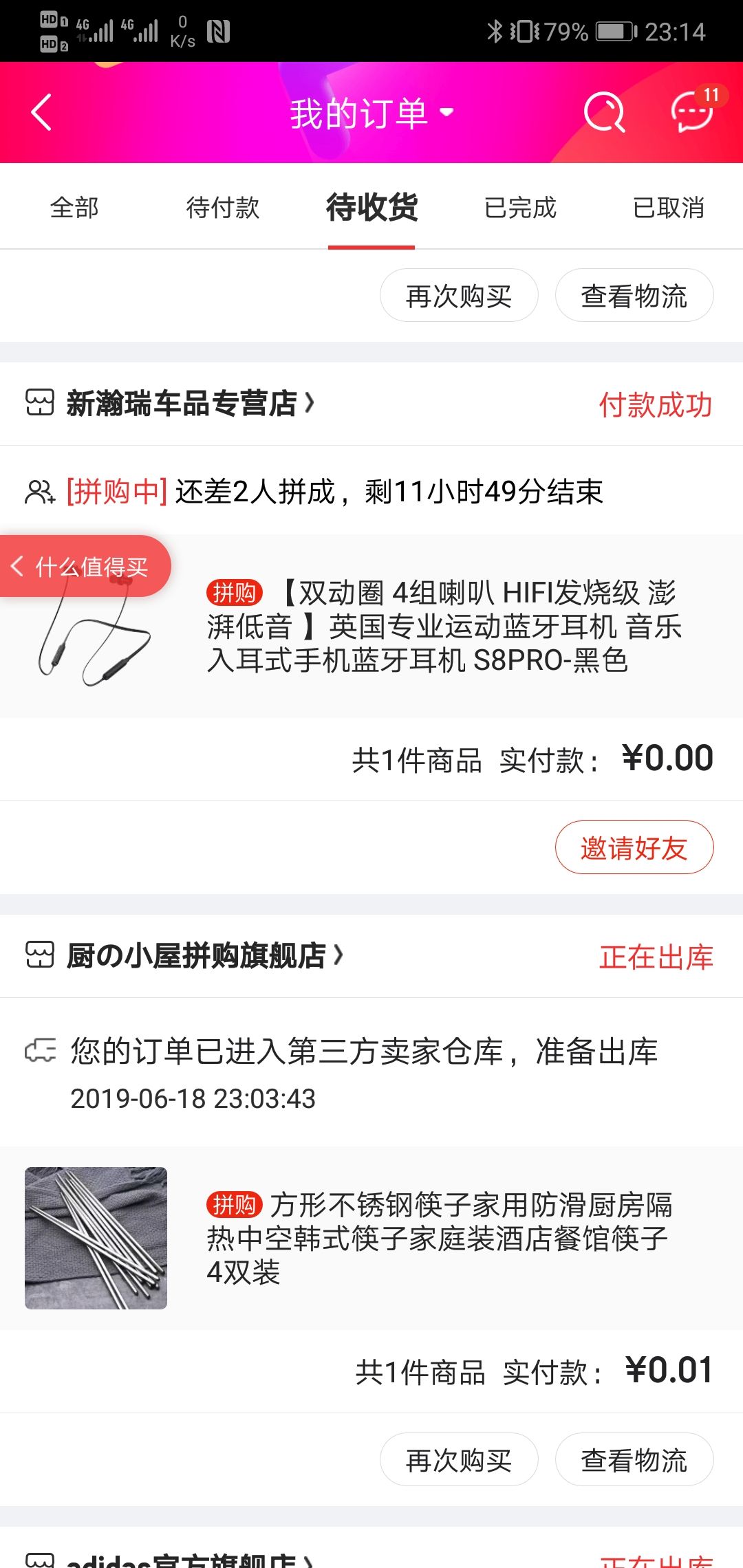Tap 查看物流 under the chopsticks order
743x1568 pixels.
coord(634,1460)
